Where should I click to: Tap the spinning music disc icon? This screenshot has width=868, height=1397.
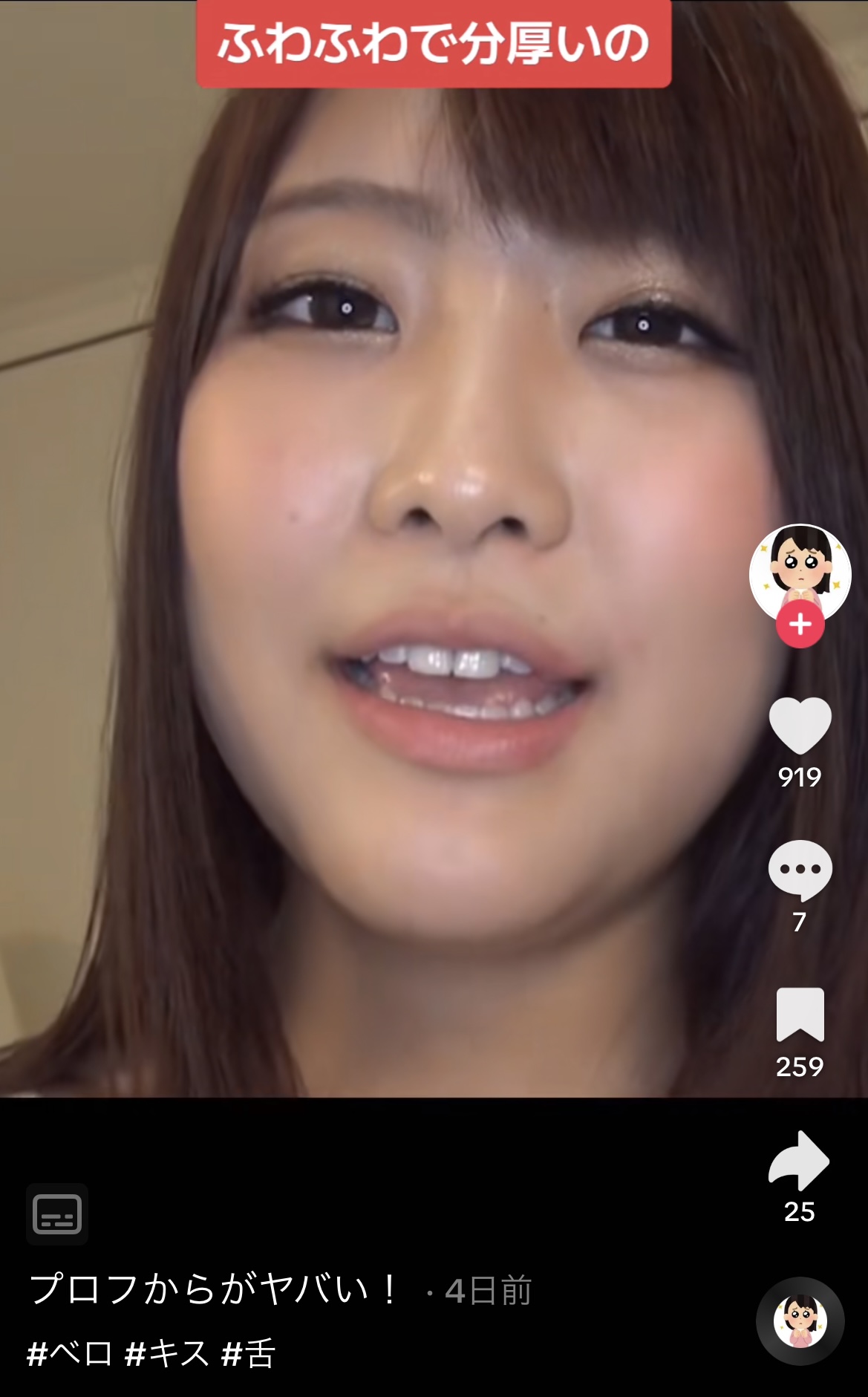(800, 1322)
